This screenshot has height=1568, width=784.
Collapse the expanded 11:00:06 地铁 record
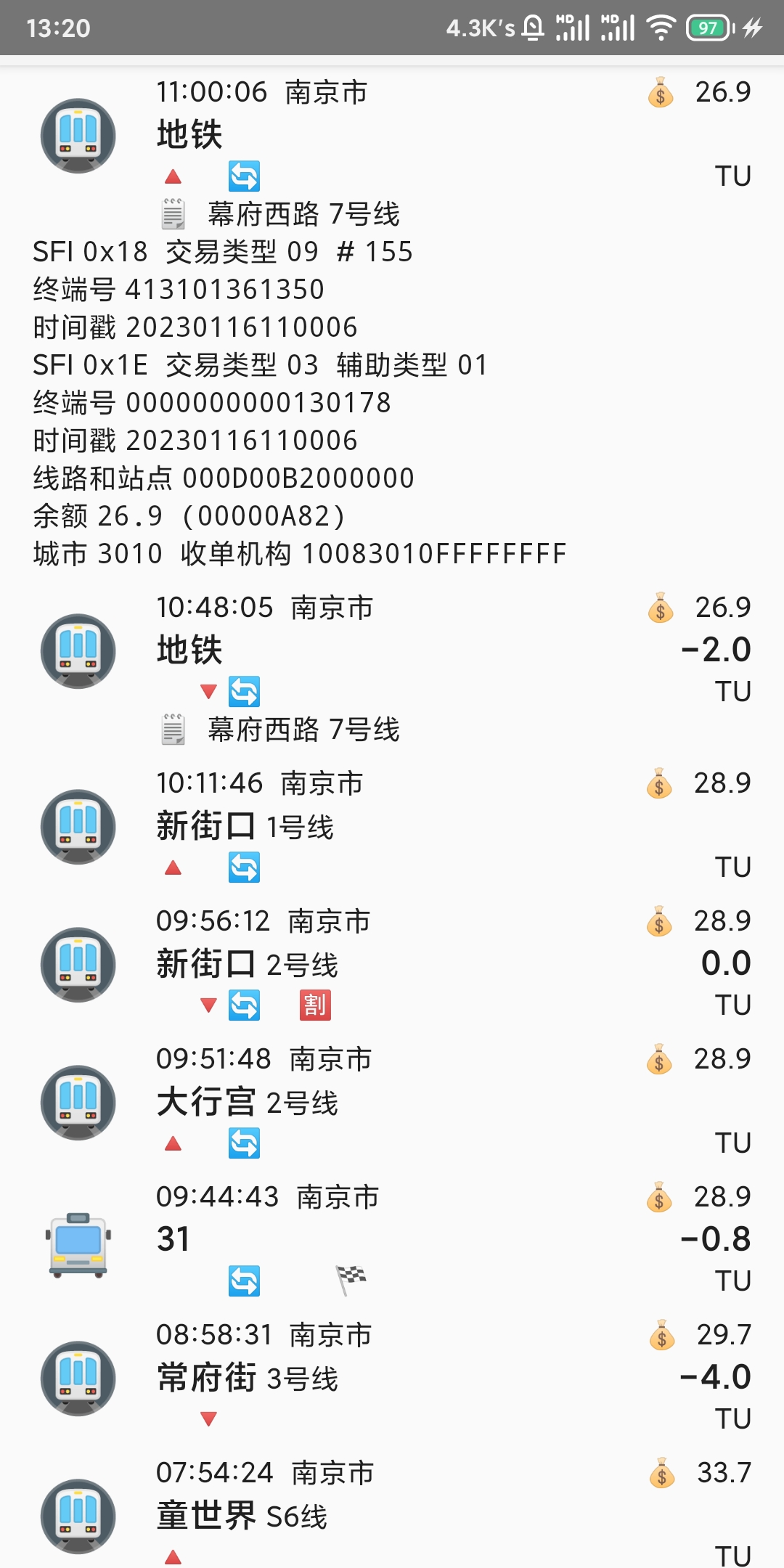[x=392, y=136]
